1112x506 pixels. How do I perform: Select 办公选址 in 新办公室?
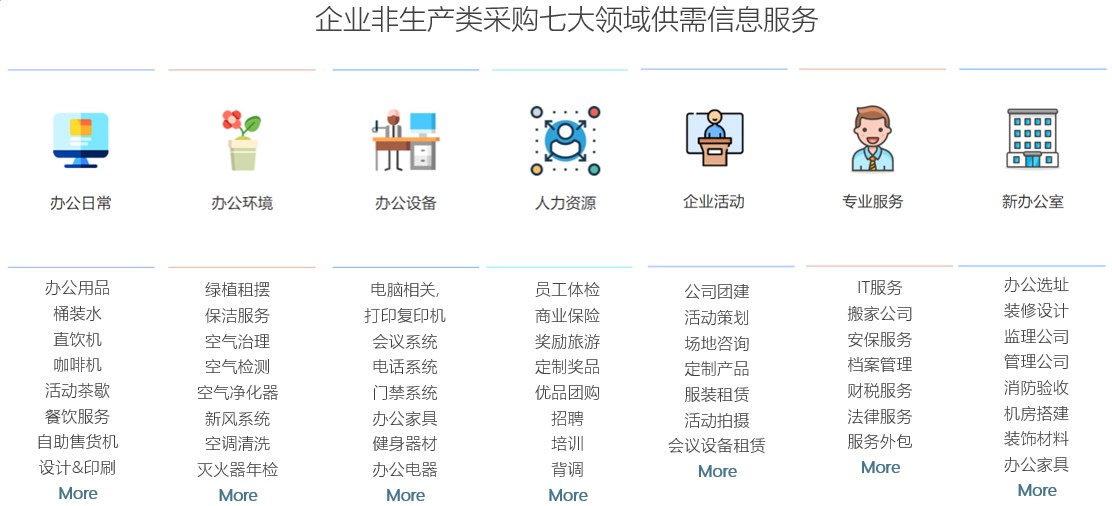point(1036,285)
